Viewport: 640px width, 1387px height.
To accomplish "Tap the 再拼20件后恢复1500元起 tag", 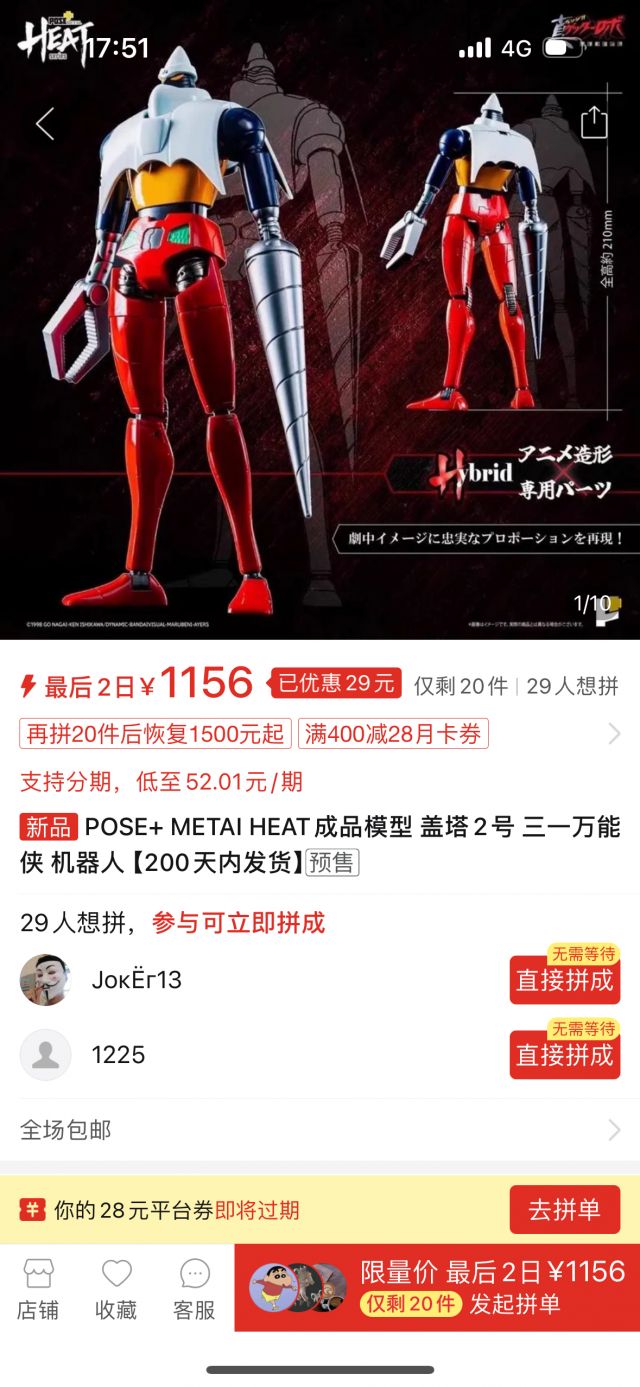I will 155,735.
